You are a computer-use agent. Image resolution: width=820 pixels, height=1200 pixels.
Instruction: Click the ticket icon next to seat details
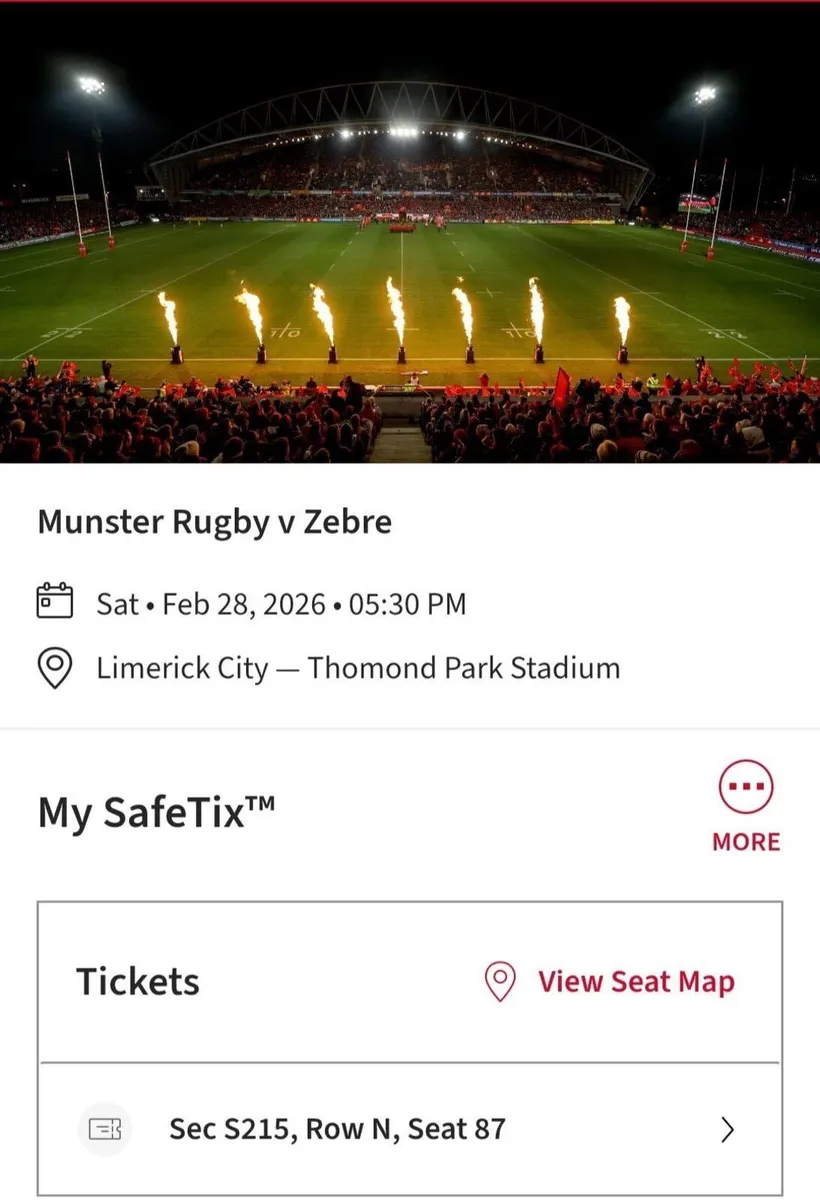point(105,1129)
